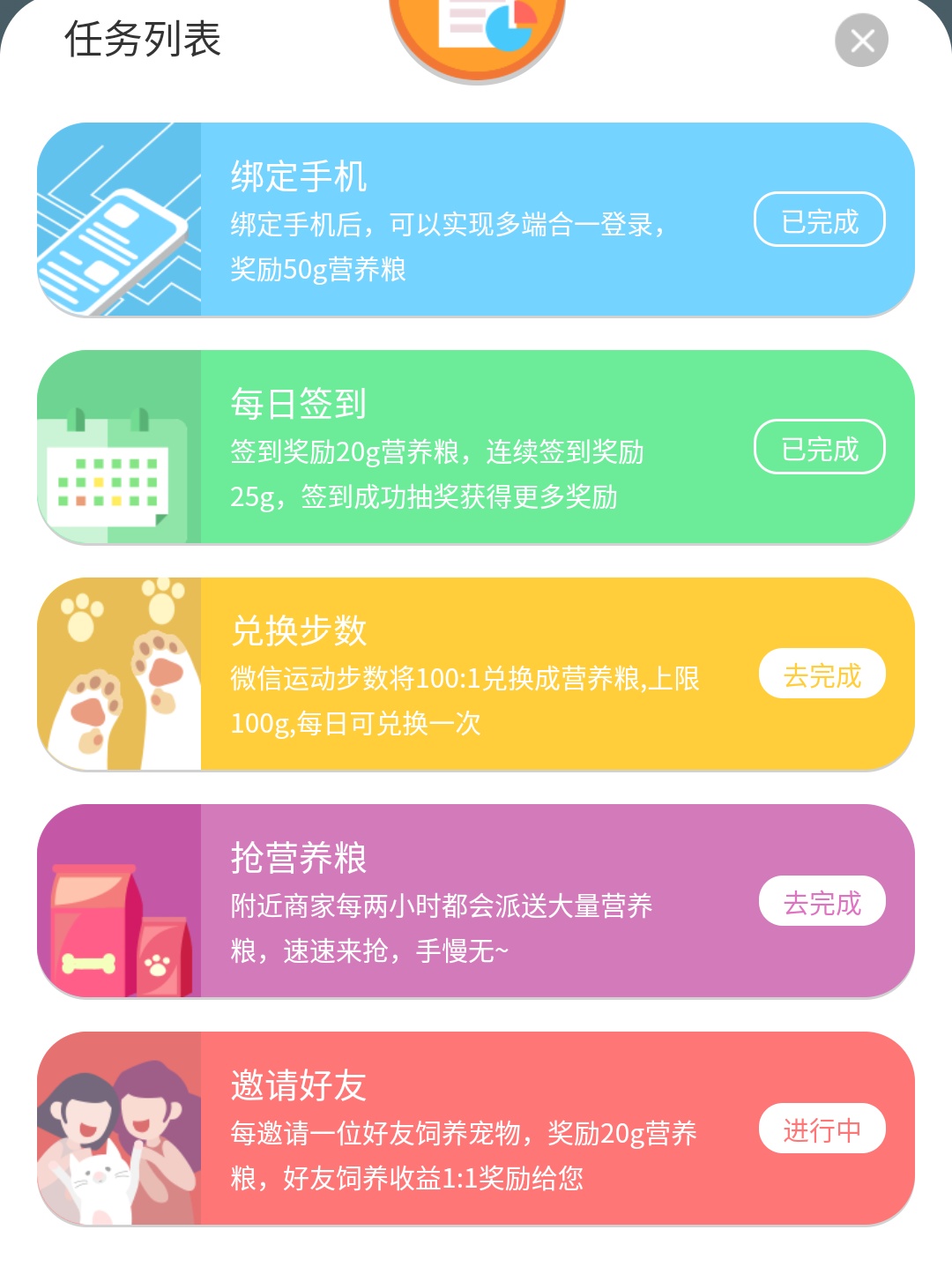
Task: Tap 去完成 for the 抢营养粮 task
Action: (822, 902)
